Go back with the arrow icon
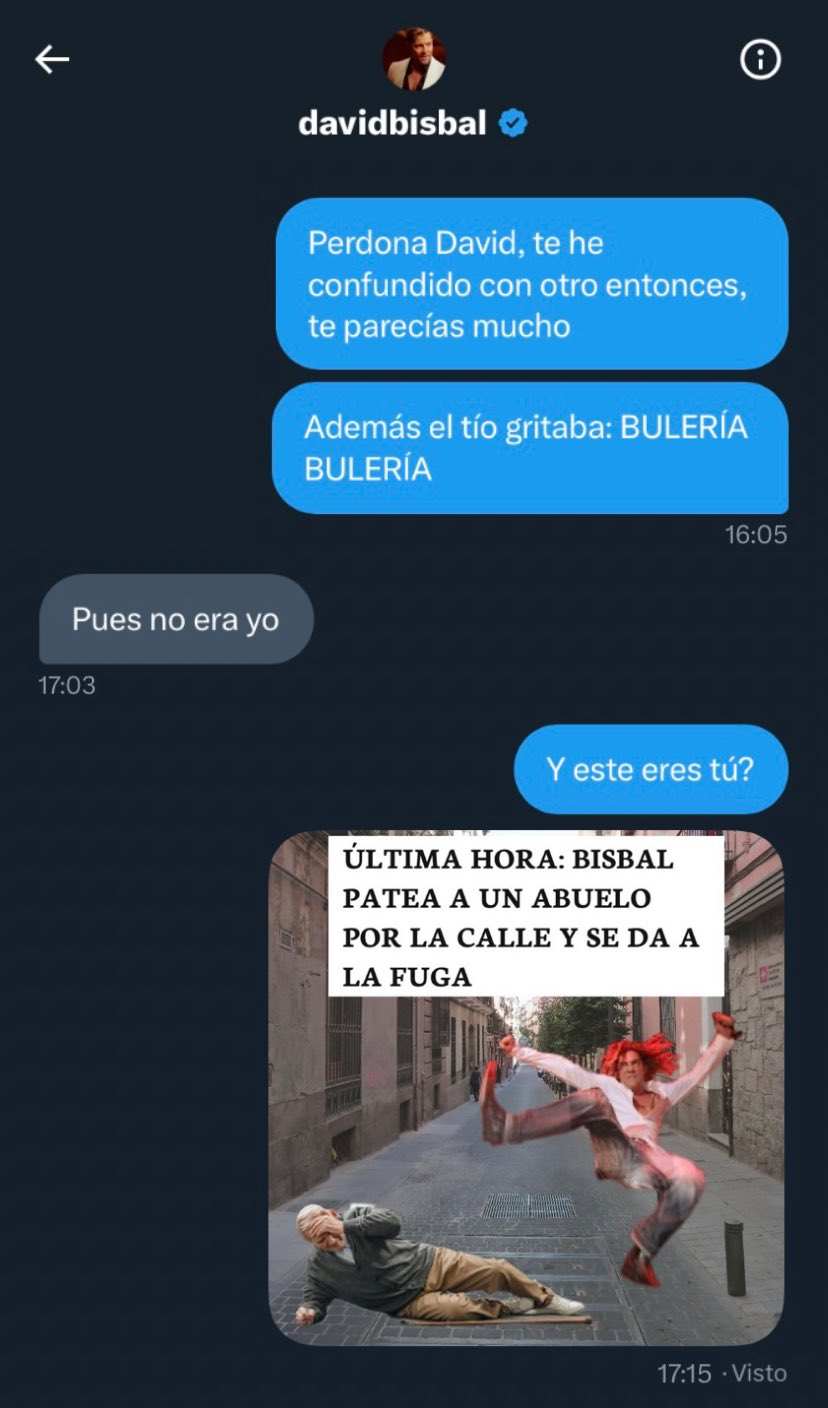The width and height of the screenshot is (828, 1408). tap(52, 60)
